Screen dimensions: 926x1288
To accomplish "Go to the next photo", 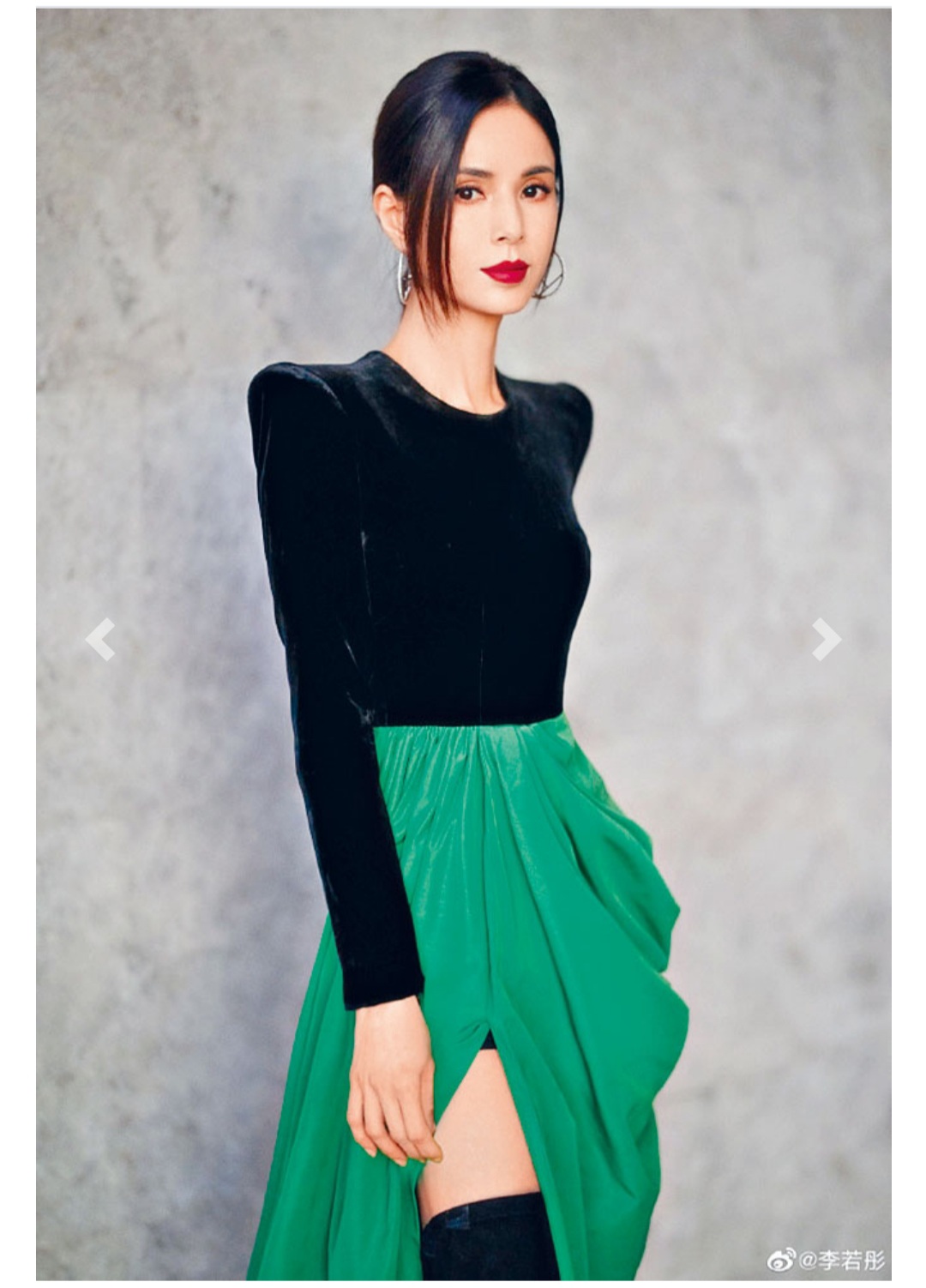I will [x=826, y=640].
